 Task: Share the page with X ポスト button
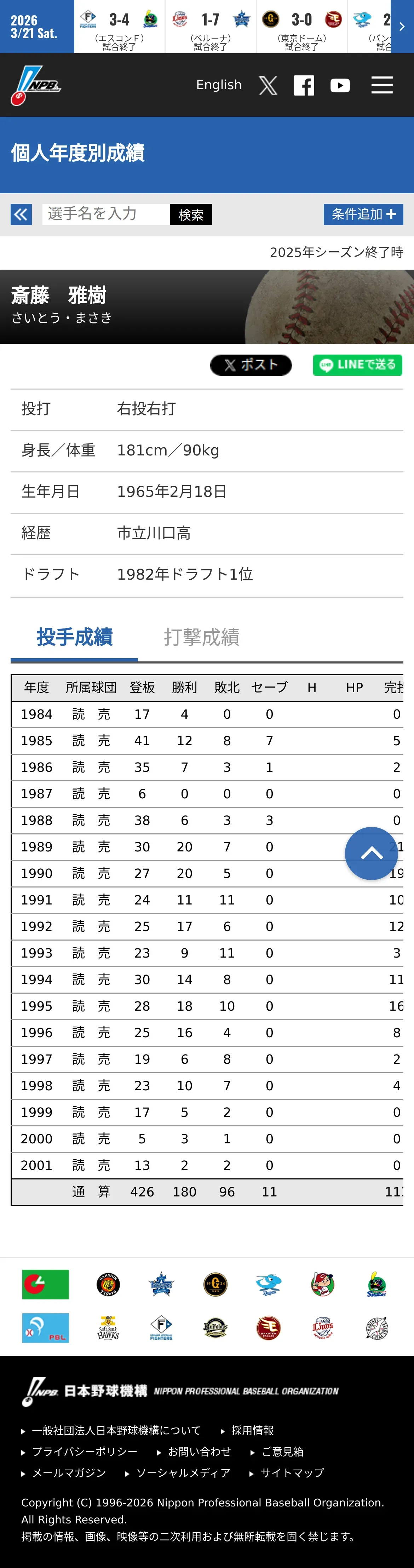coord(251,364)
